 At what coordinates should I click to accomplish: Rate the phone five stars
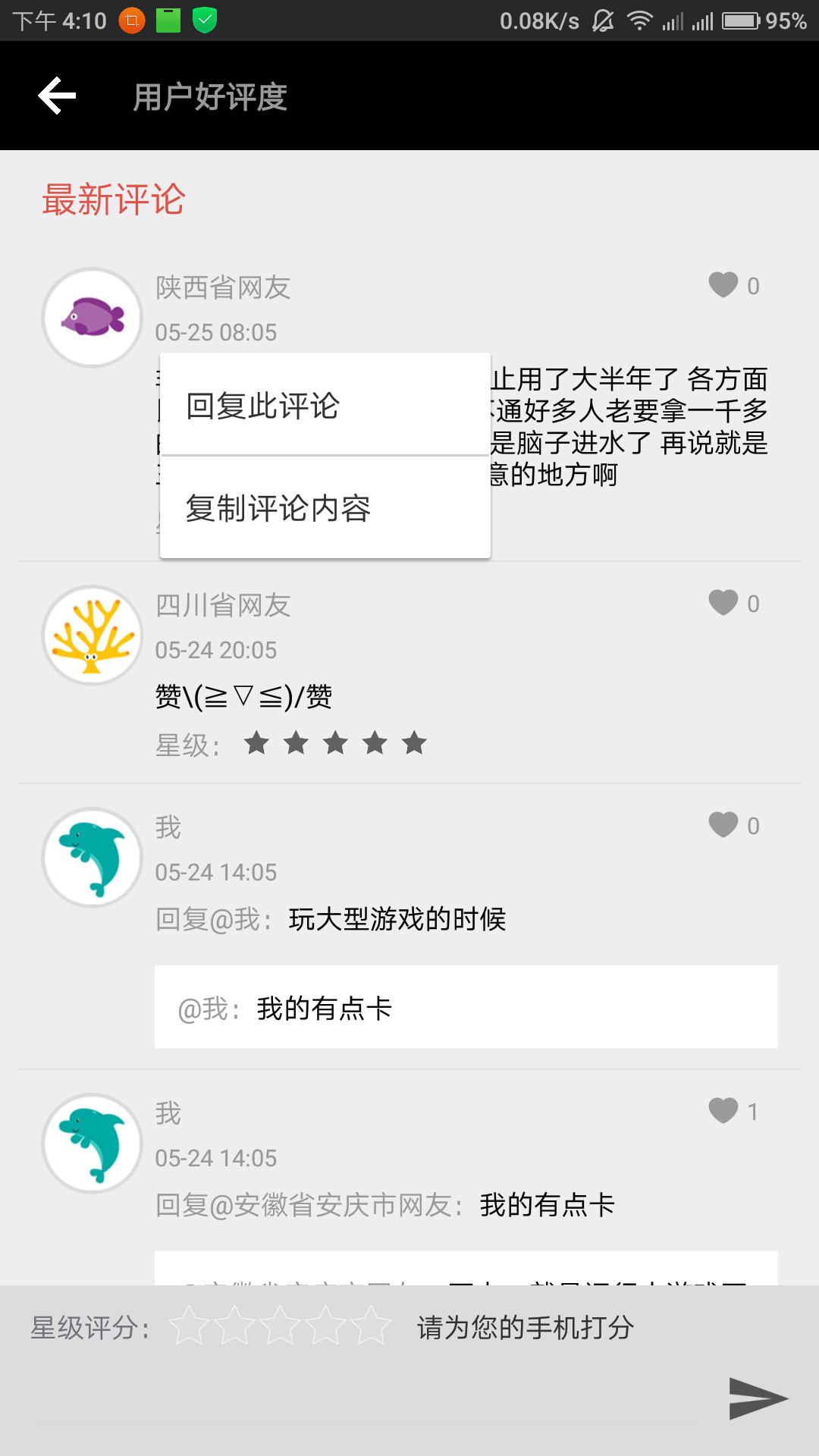tap(372, 1326)
